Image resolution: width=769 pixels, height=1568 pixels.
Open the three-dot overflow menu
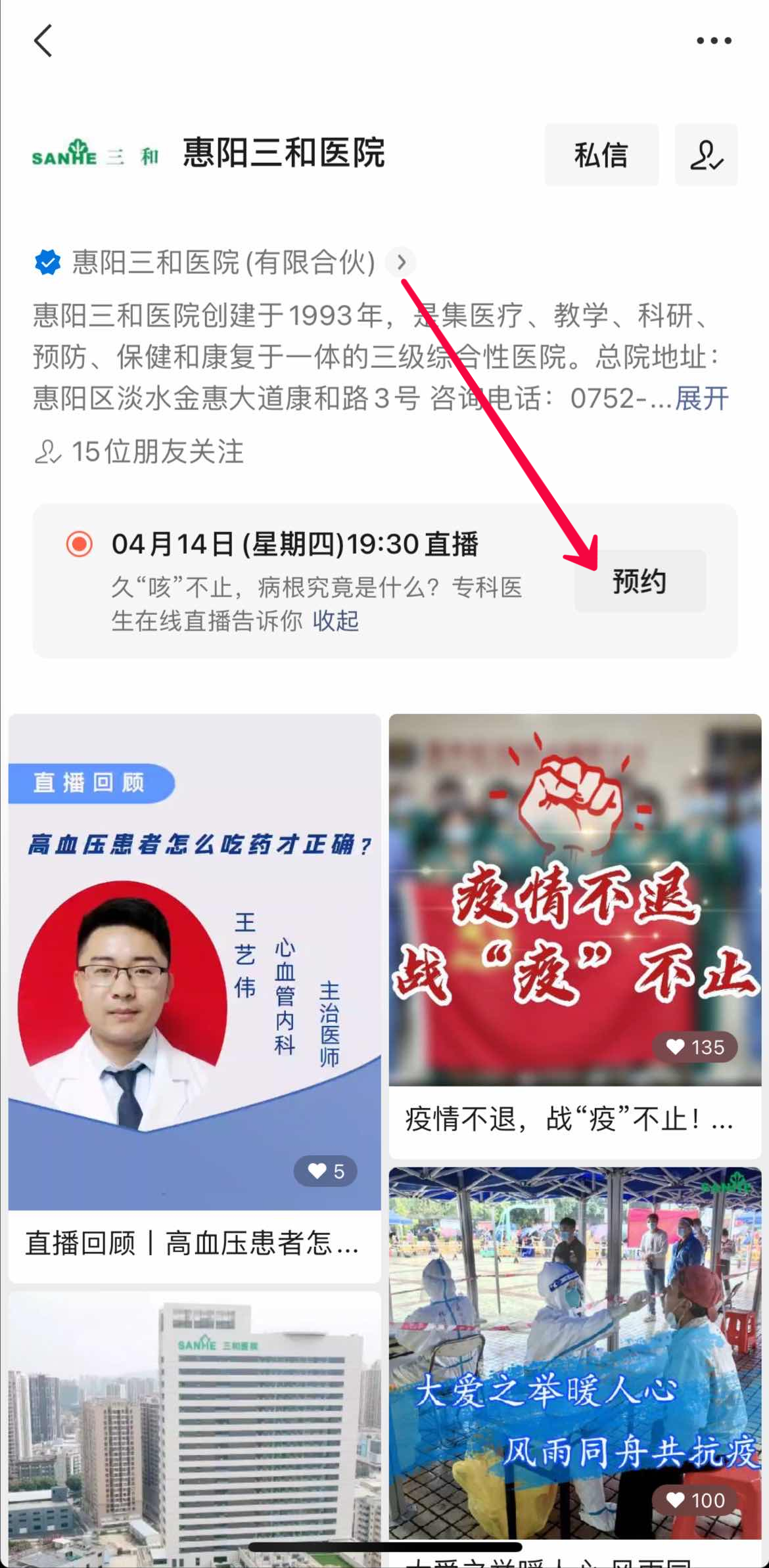(x=714, y=41)
